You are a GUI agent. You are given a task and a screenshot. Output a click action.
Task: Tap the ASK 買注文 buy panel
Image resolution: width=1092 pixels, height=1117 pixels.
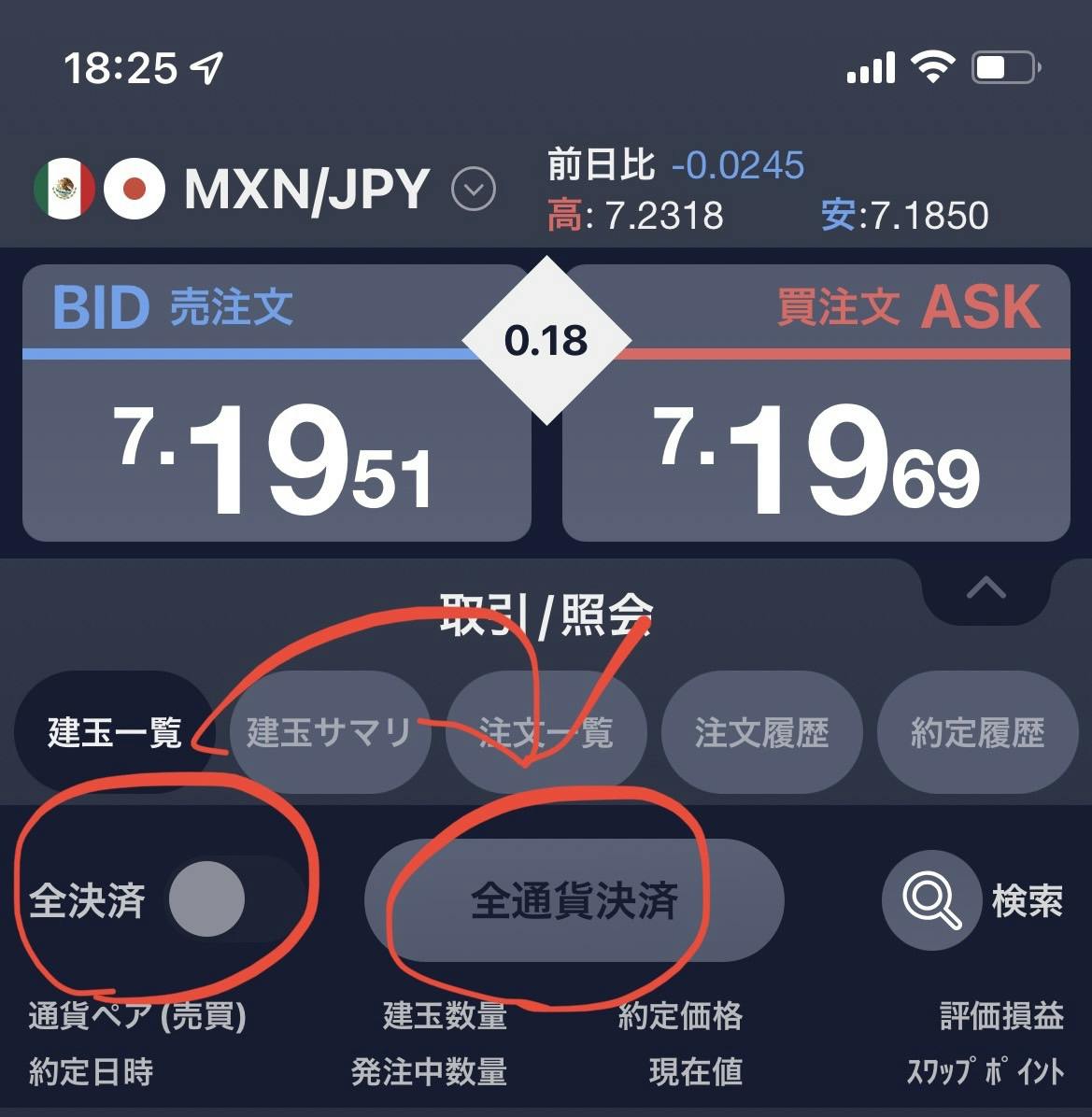click(816, 403)
